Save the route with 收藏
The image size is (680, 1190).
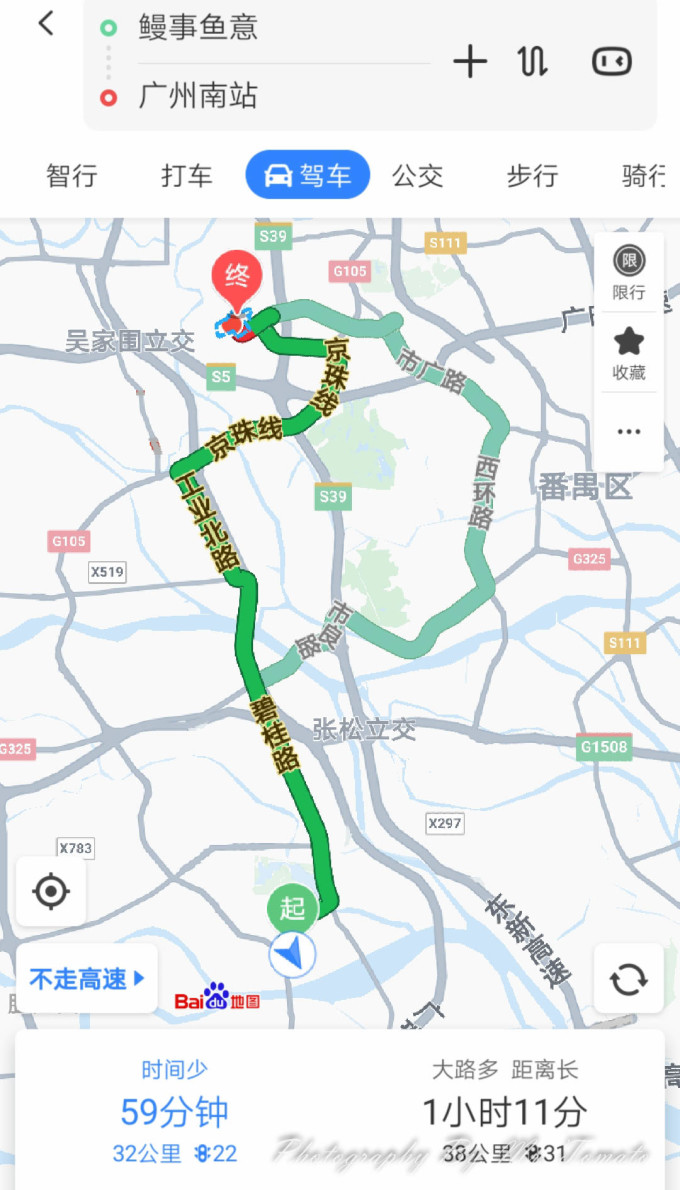629,353
